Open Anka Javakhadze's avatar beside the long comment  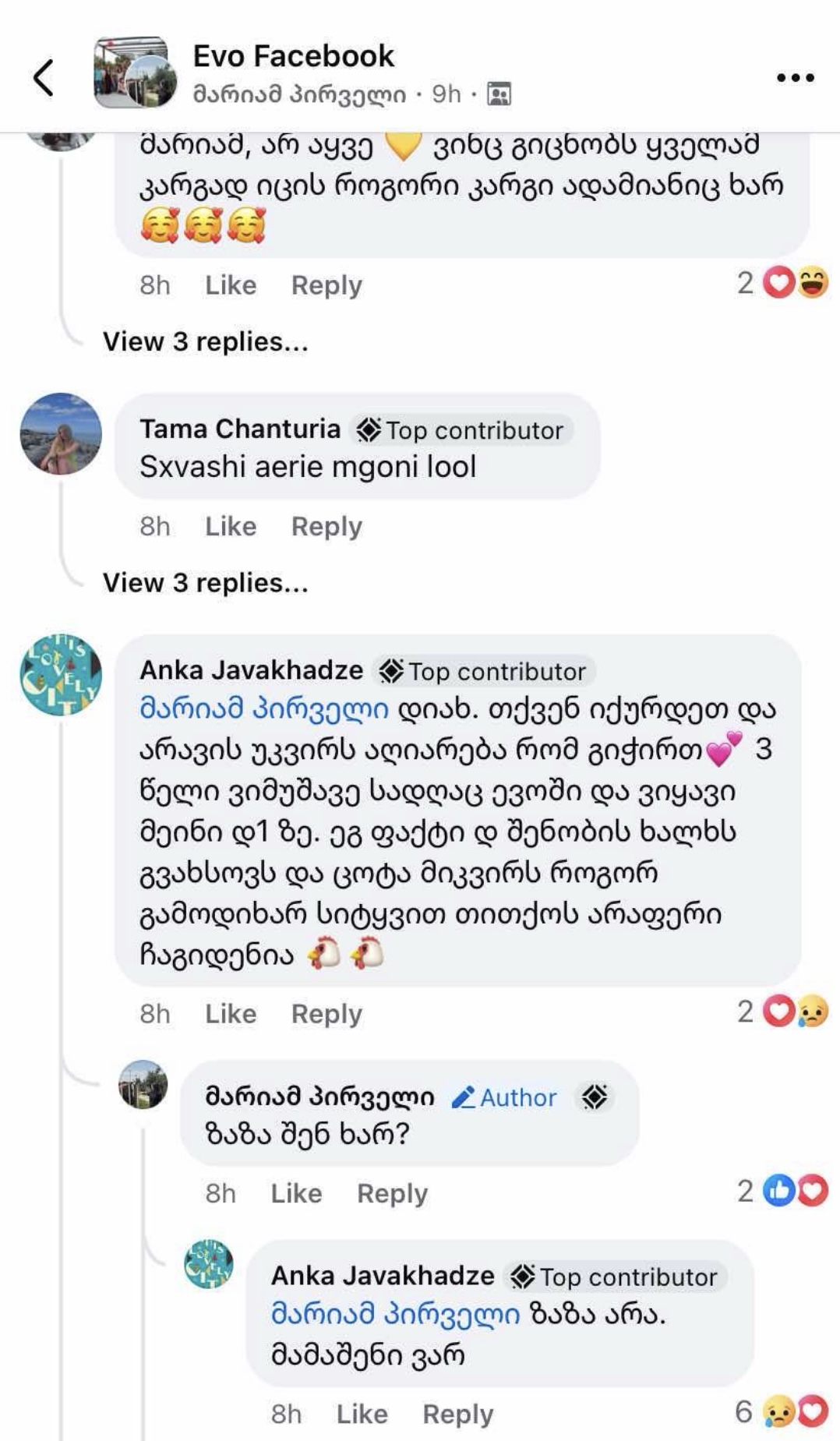click(61, 675)
